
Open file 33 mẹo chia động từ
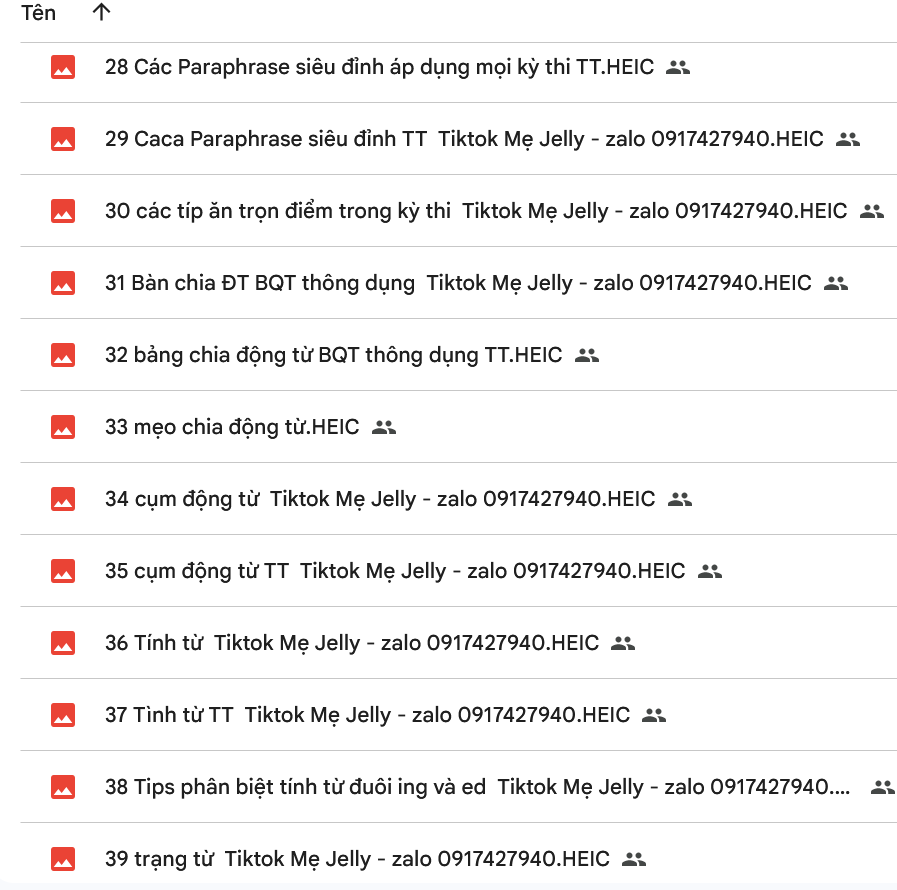(231, 427)
